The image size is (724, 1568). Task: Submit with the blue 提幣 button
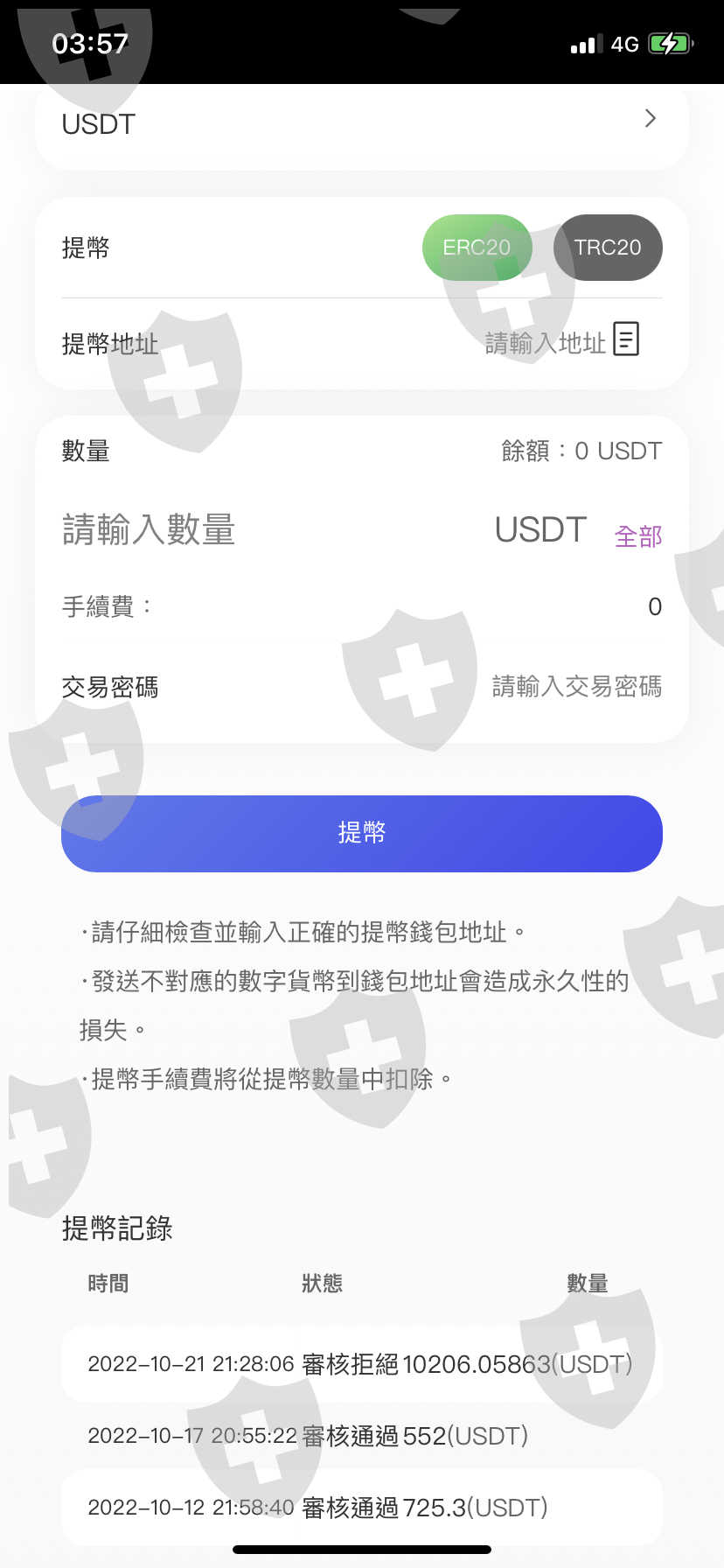pyautogui.click(x=362, y=833)
